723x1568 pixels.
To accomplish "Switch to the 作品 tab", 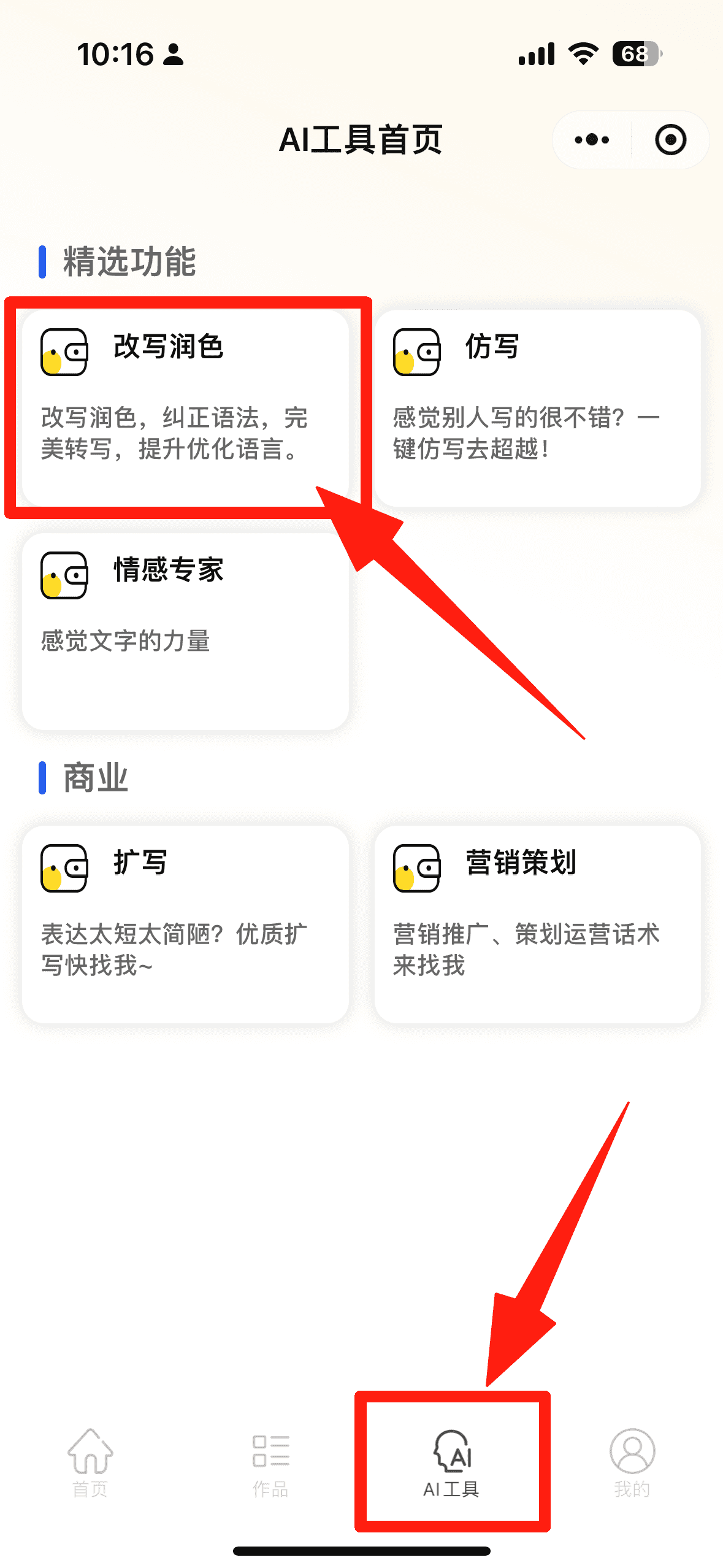I will click(x=270, y=1462).
